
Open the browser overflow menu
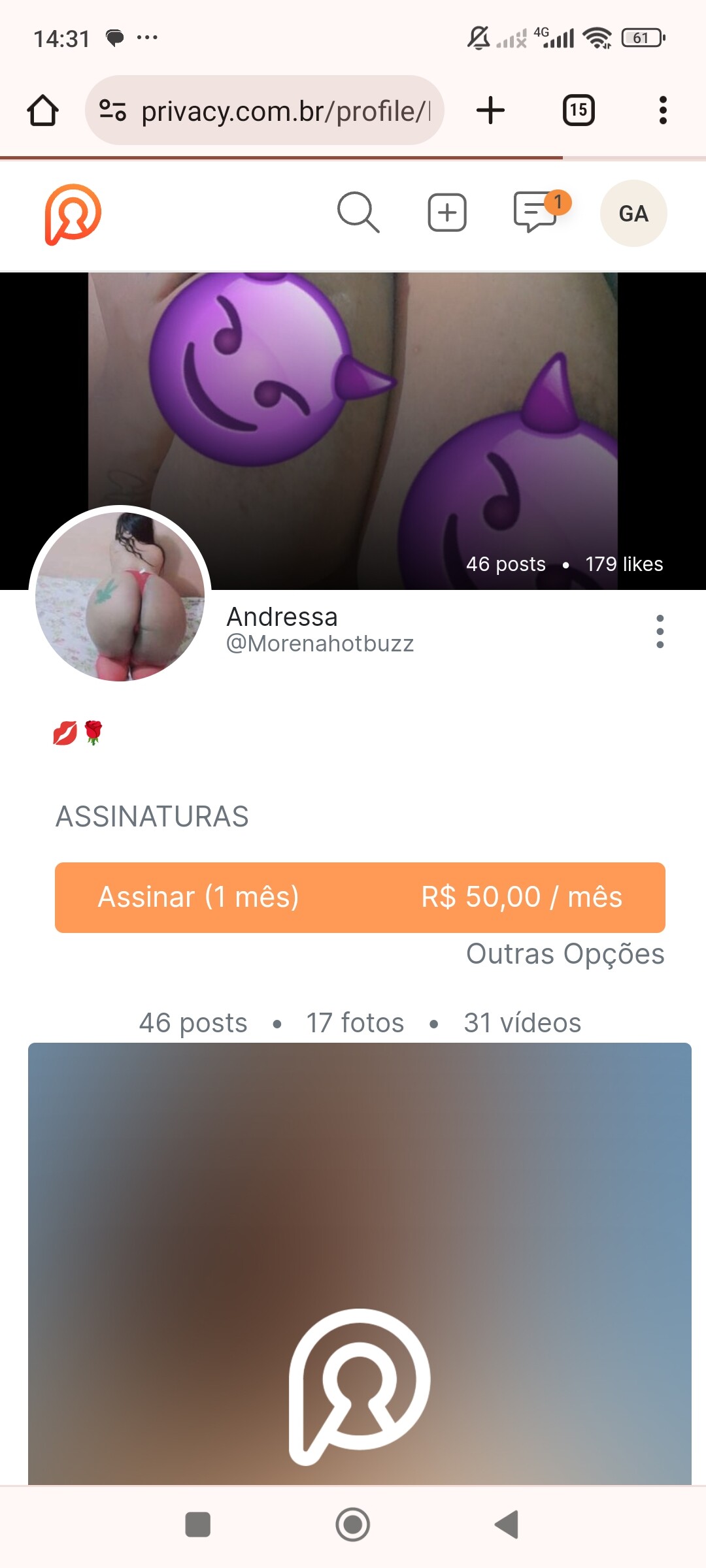point(663,110)
